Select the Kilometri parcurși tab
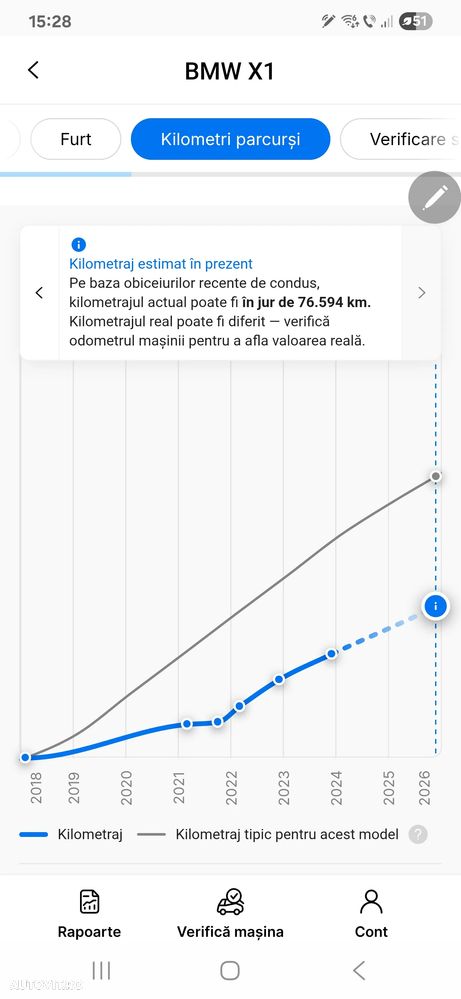The height and width of the screenshot is (999, 461). (x=230, y=139)
